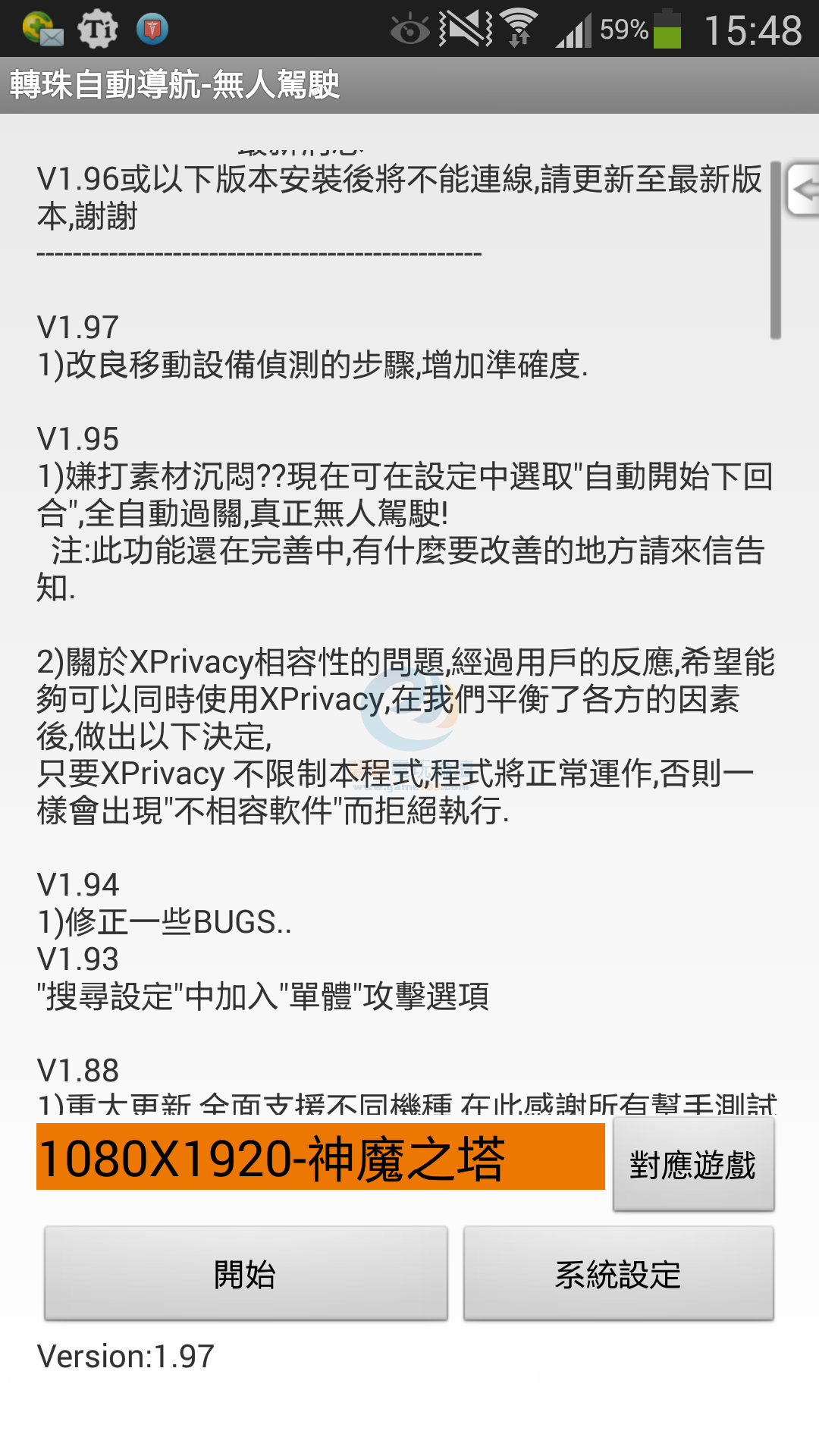Start navigation with the 開始 button
This screenshot has width=819, height=1456.
click(x=246, y=1274)
